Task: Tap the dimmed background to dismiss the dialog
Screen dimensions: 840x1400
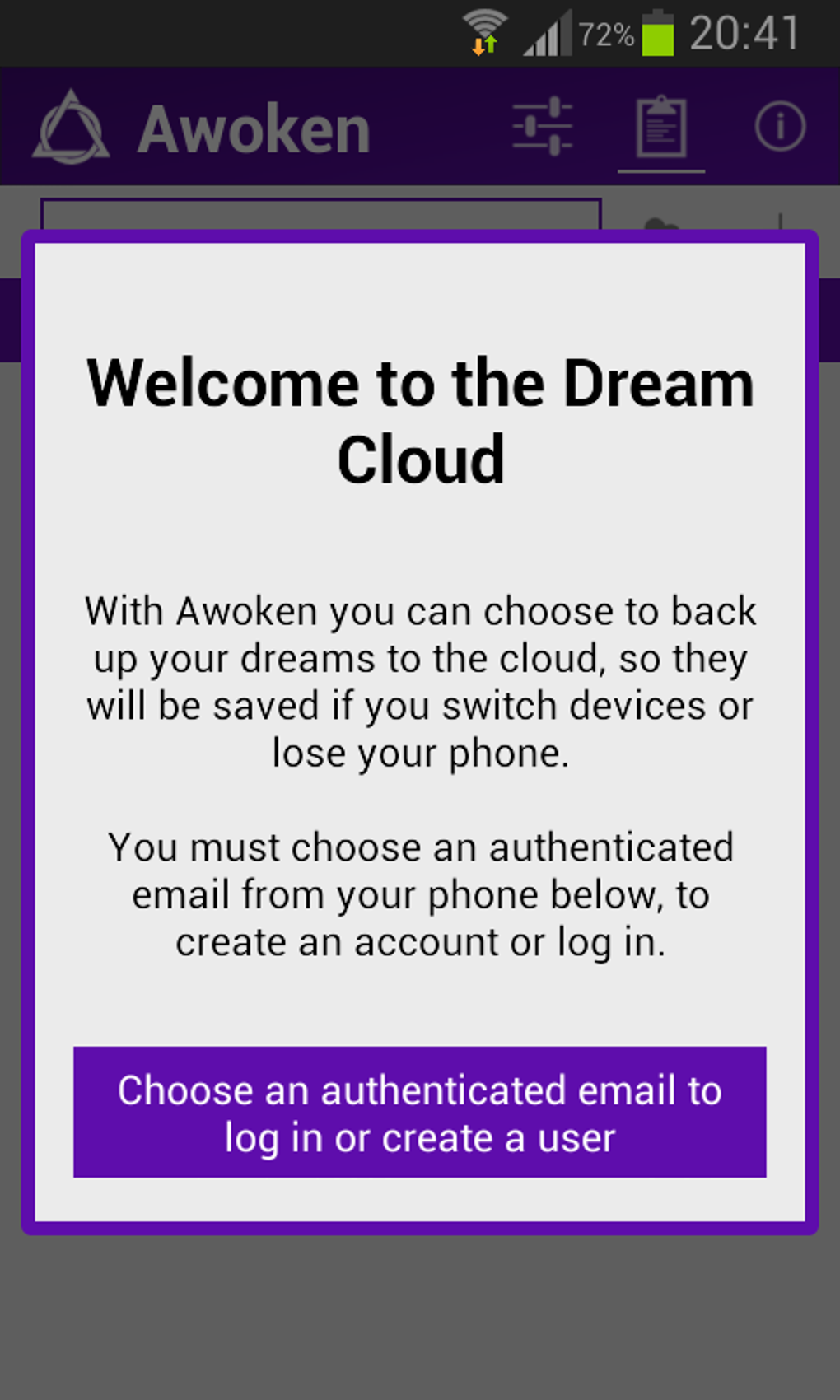Action: (x=420, y=1318)
